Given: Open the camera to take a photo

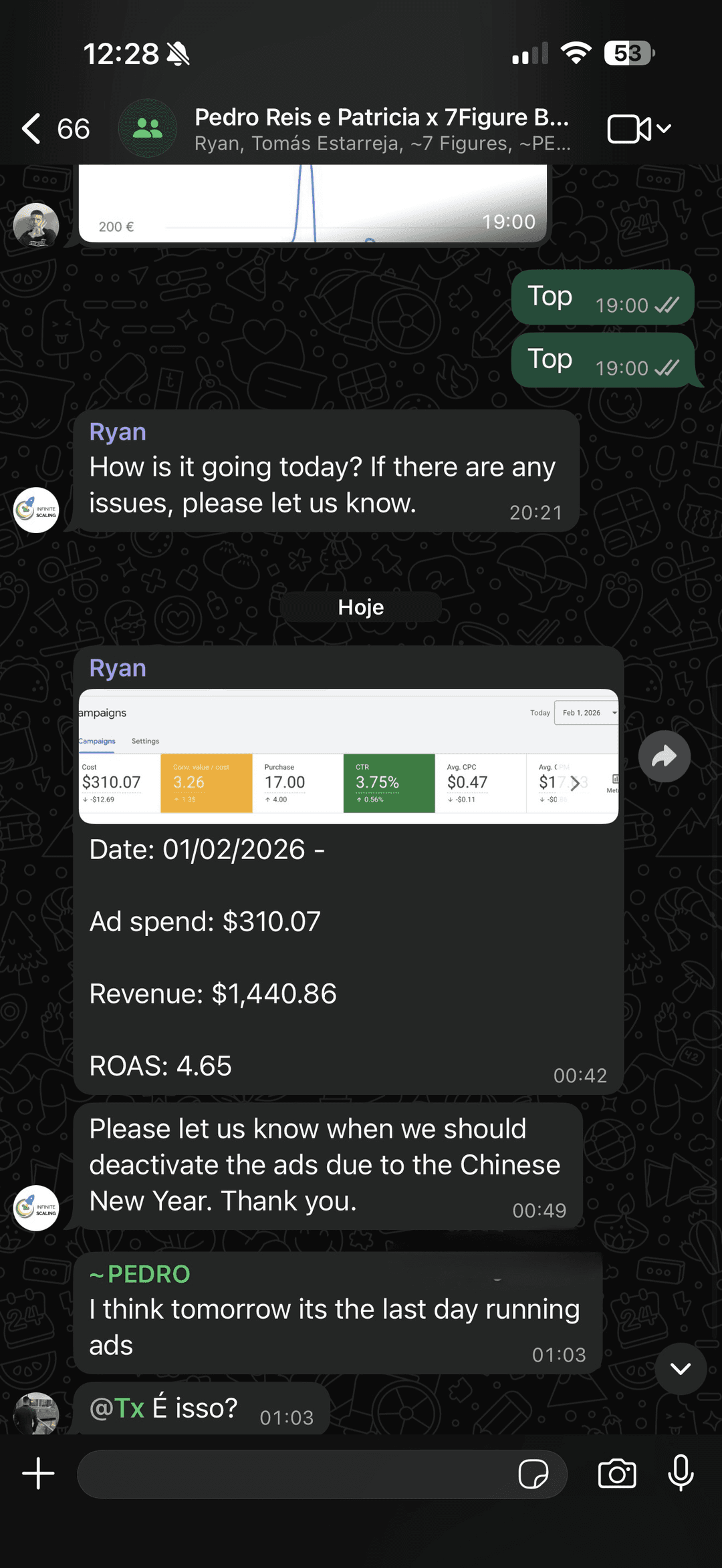Looking at the screenshot, I should pos(617,1474).
